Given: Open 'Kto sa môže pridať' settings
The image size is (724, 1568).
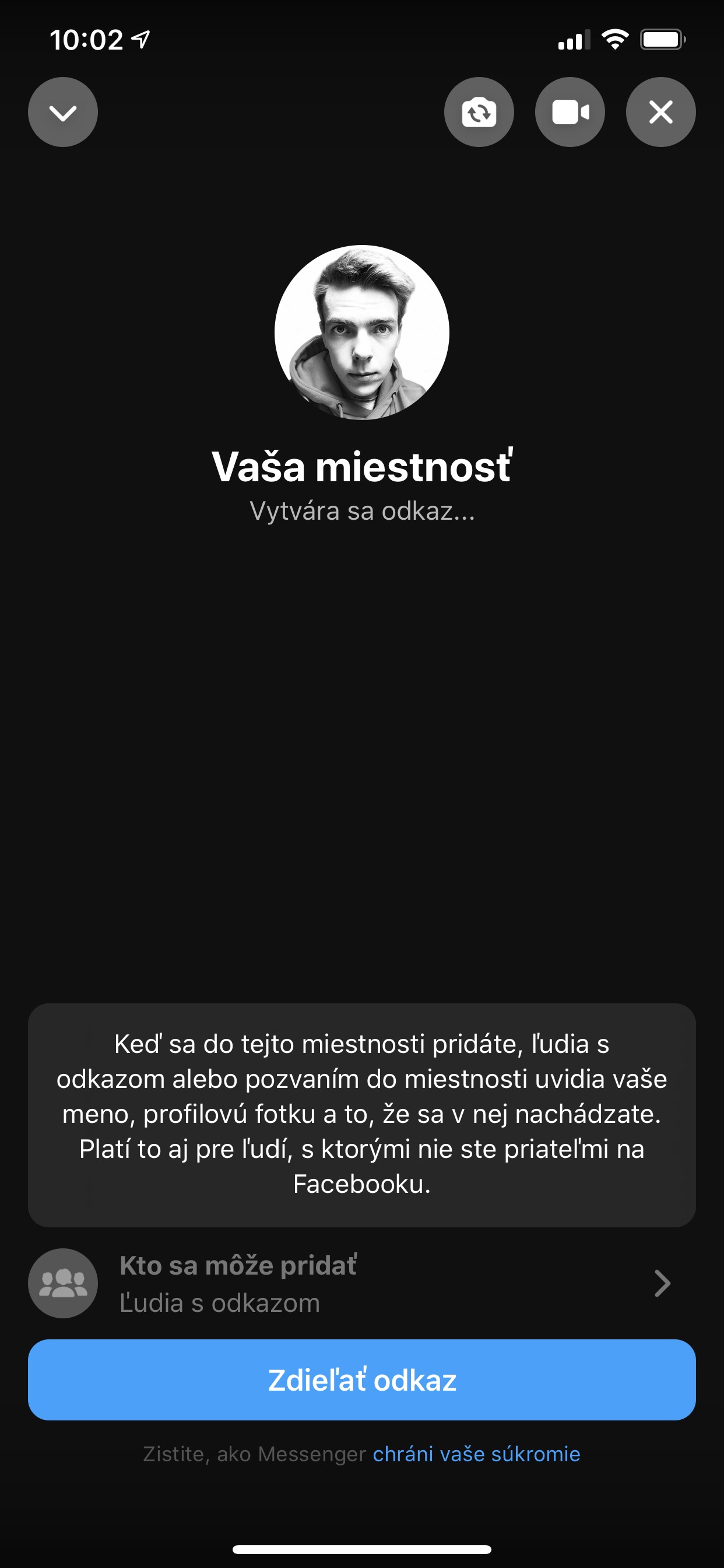Looking at the screenshot, I should (362, 1283).
